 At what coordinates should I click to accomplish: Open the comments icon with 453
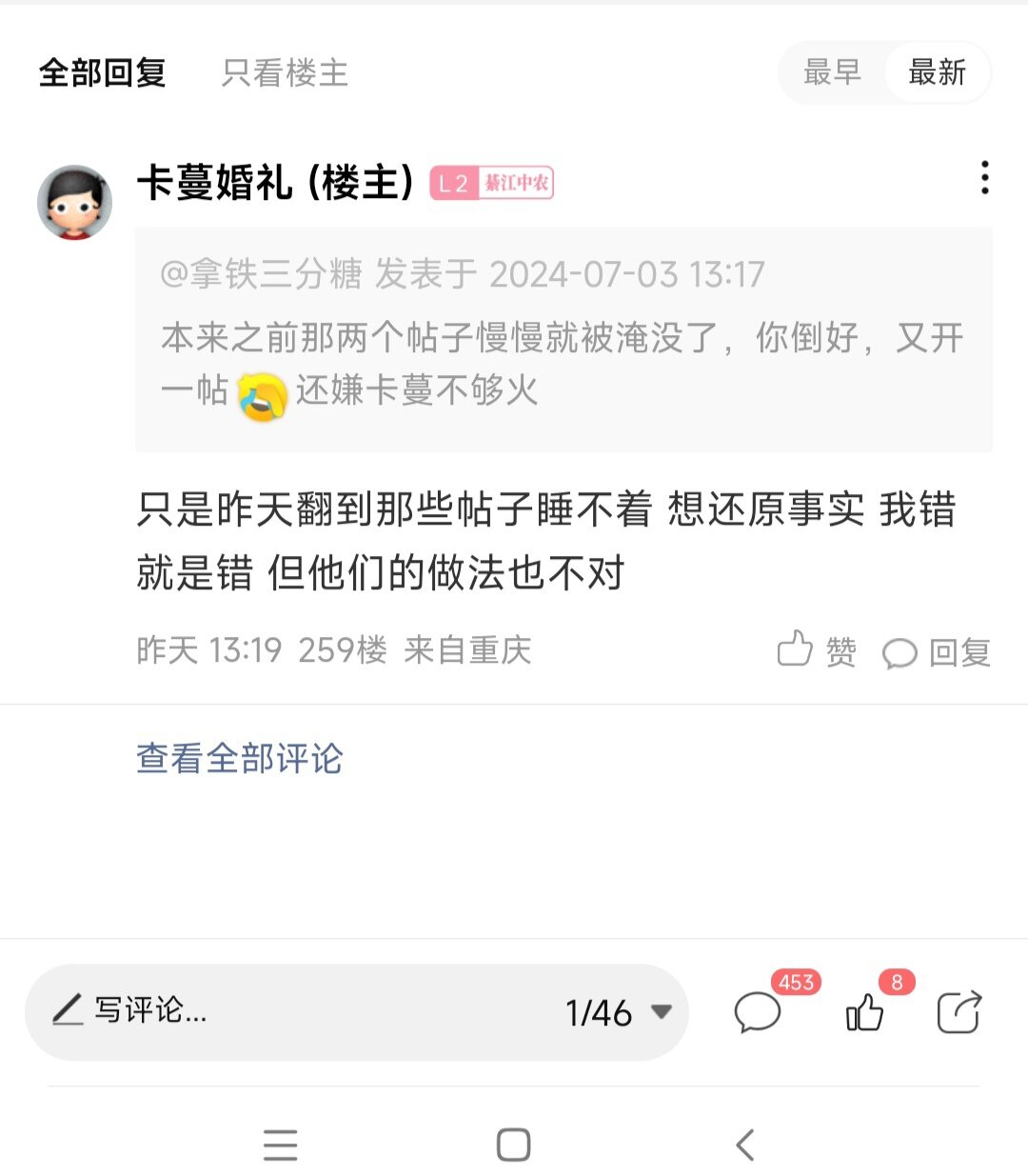coord(758,1011)
